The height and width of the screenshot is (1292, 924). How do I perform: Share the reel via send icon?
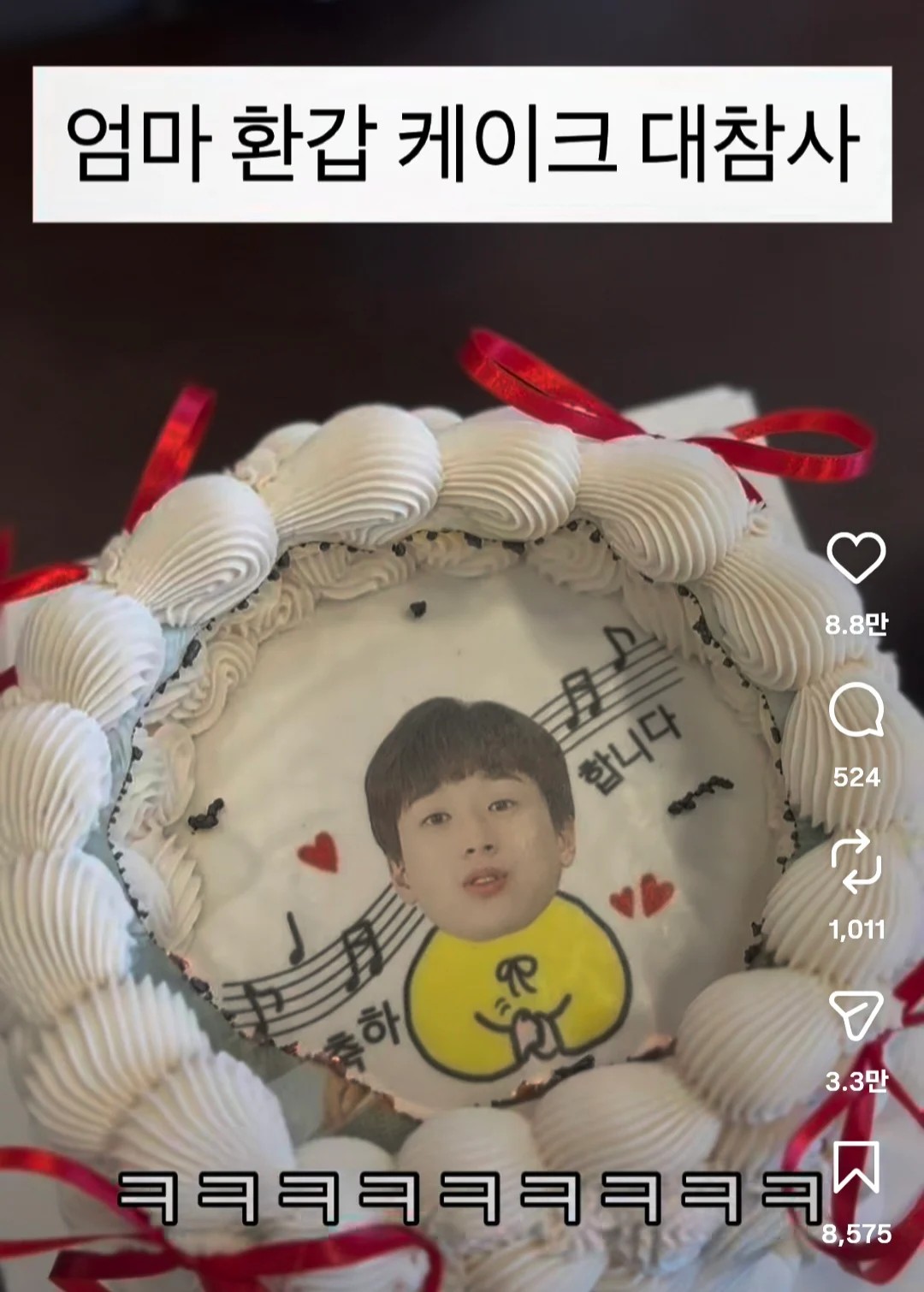(856, 1016)
